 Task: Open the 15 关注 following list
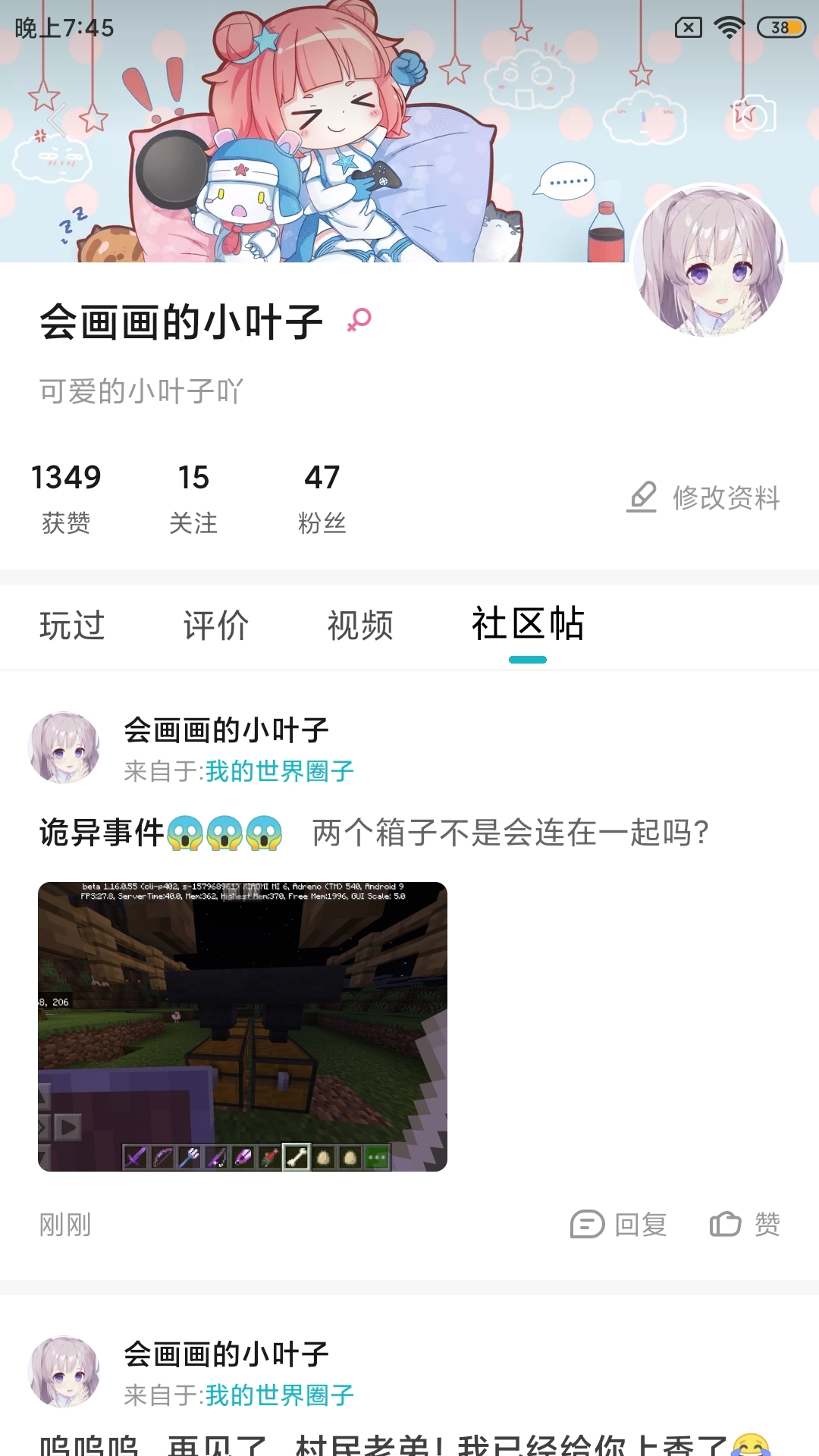point(193,498)
